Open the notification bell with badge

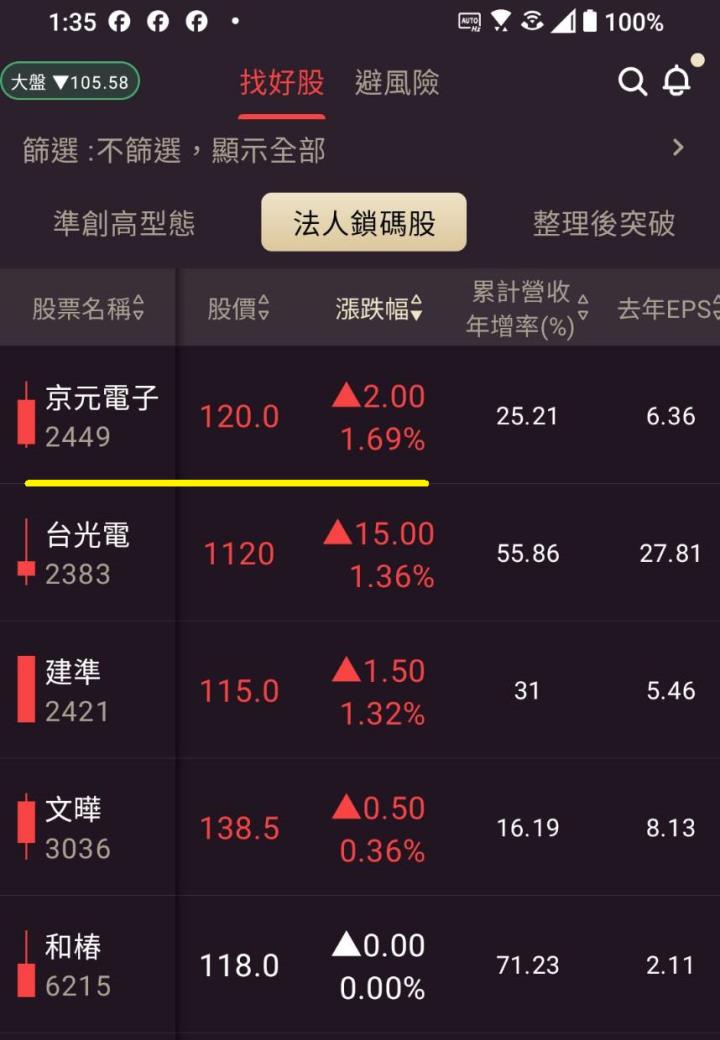point(676,83)
